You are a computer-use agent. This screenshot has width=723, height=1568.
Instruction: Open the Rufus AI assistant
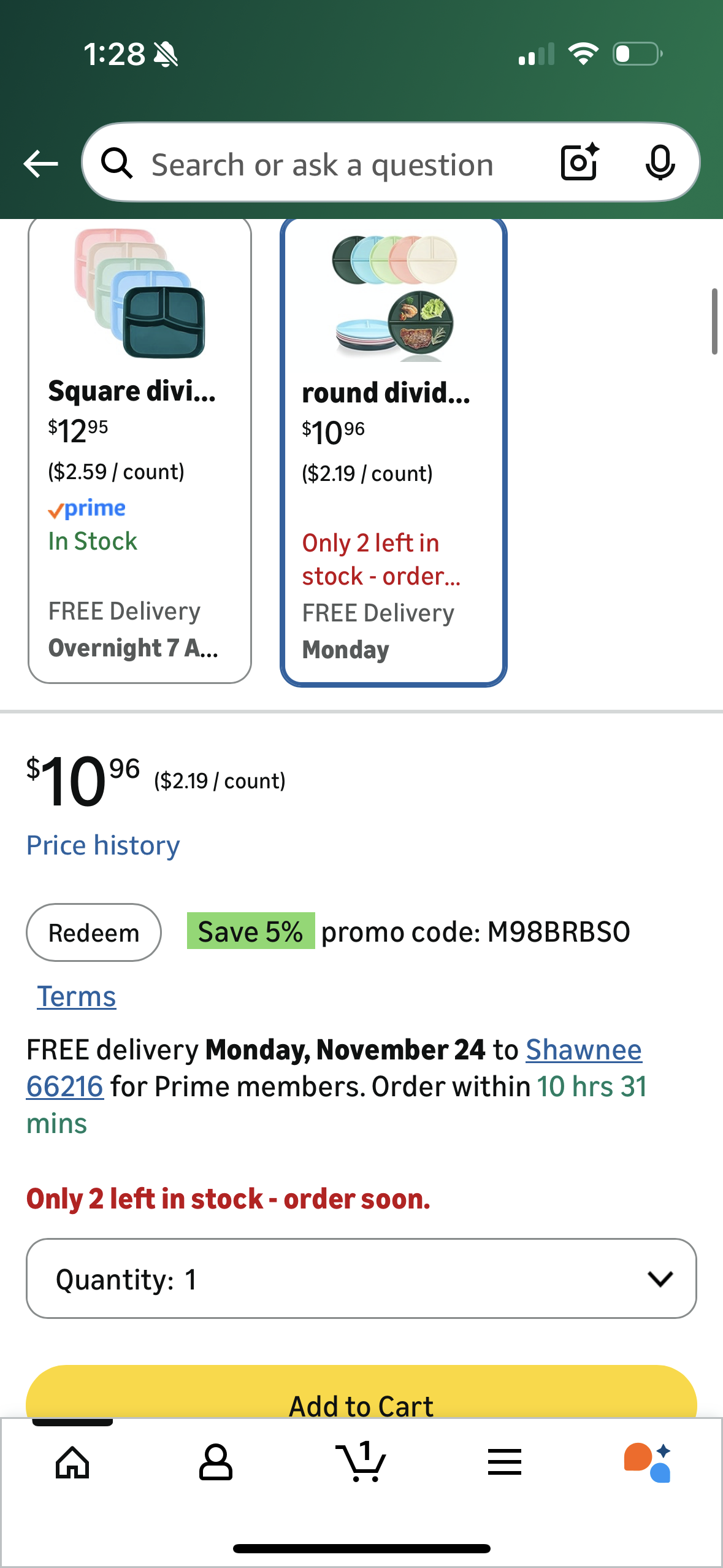(648, 1463)
